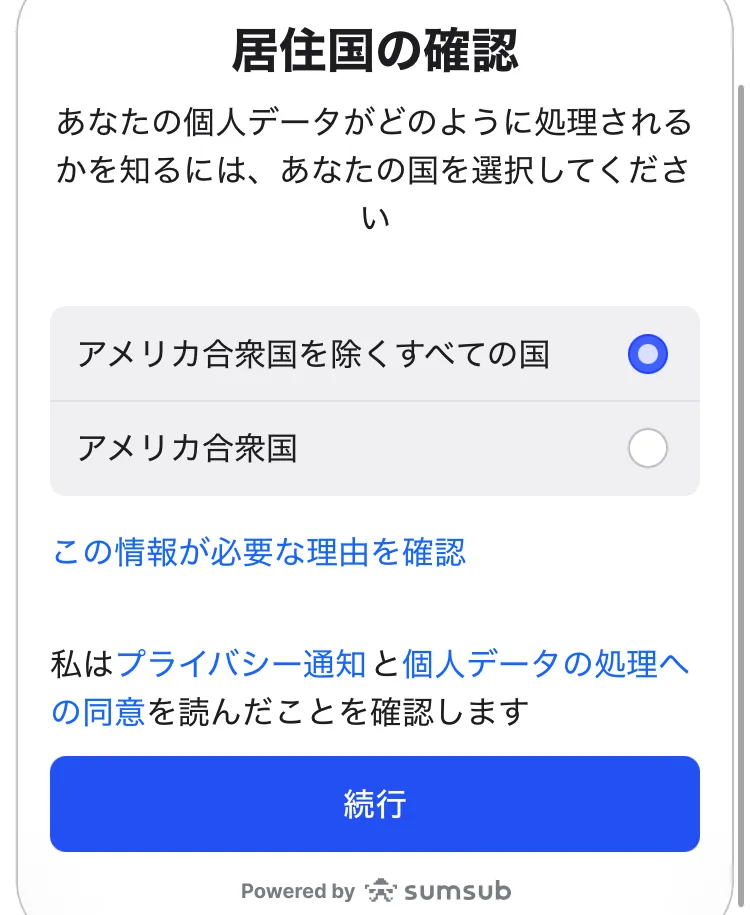Click the empty radio circle for United States
The image size is (750, 915).
[x=647, y=449]
